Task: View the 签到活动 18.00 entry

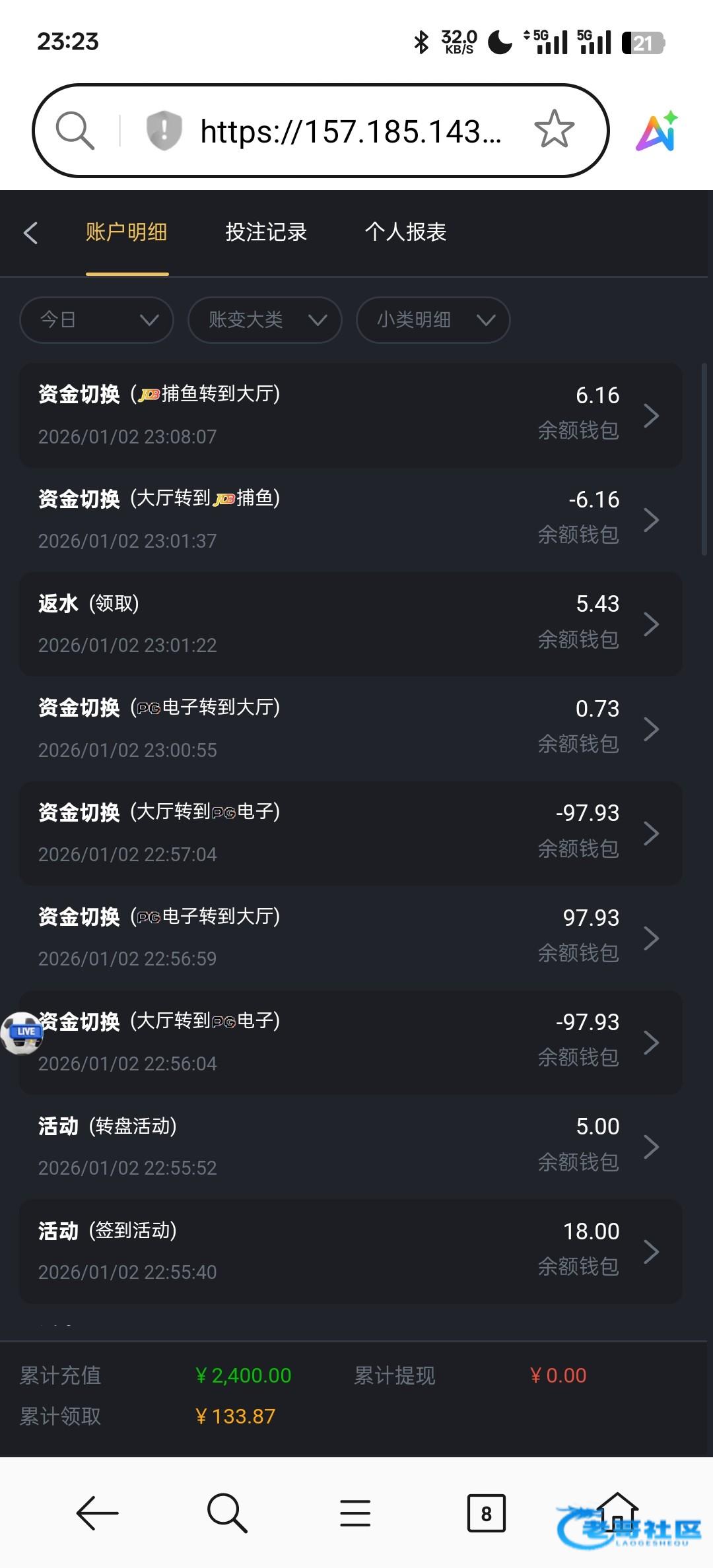Action: pos(350,1251)
